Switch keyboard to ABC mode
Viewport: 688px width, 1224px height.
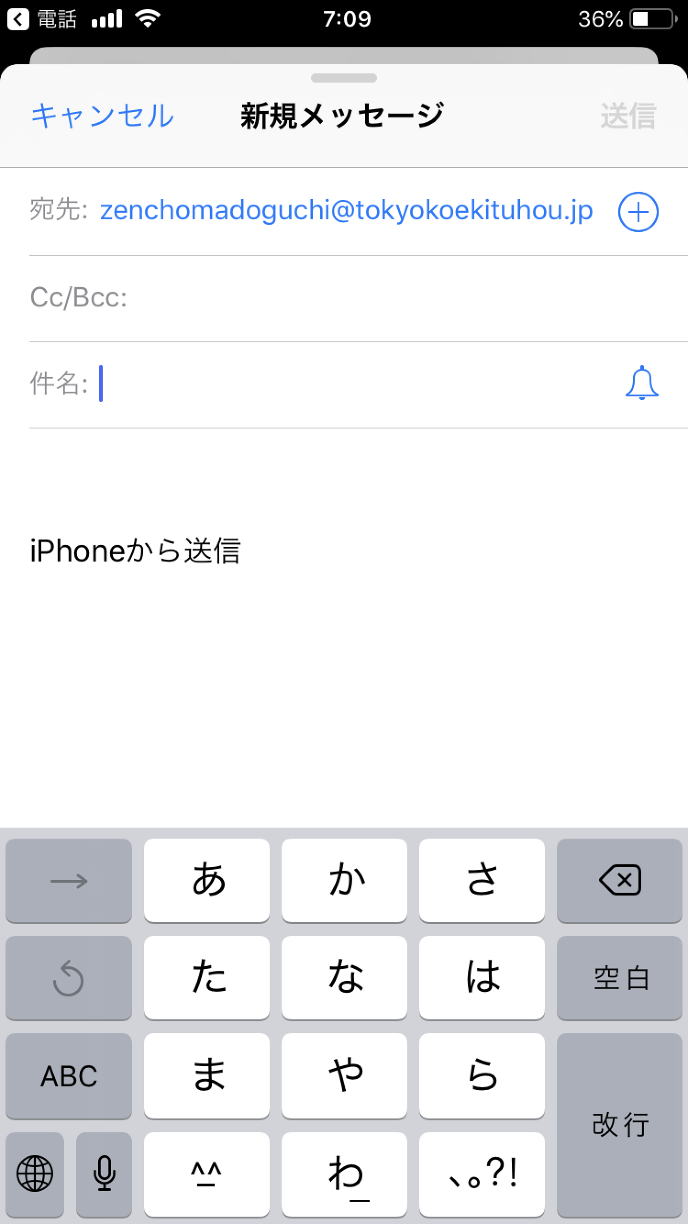69,1076
